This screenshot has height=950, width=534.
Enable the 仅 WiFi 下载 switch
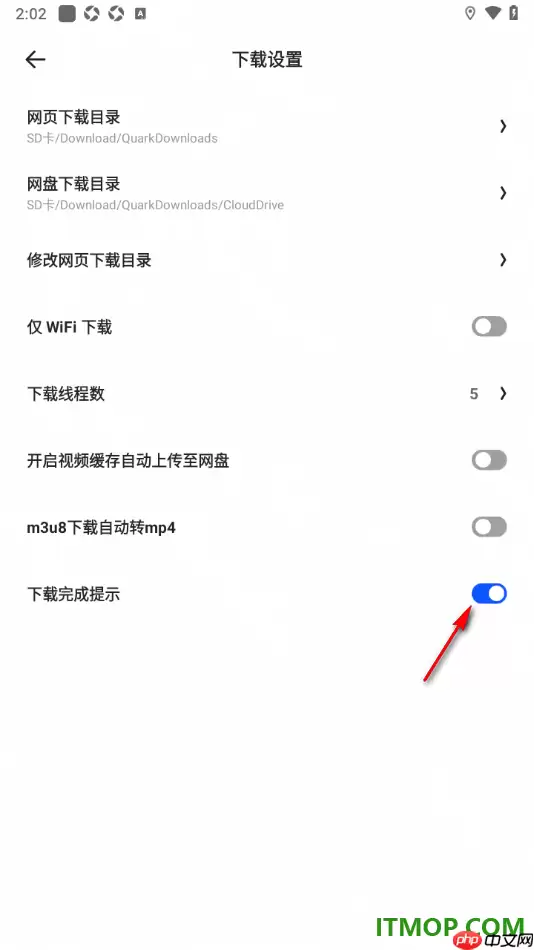pyautogui.click(x=489, y=327)
